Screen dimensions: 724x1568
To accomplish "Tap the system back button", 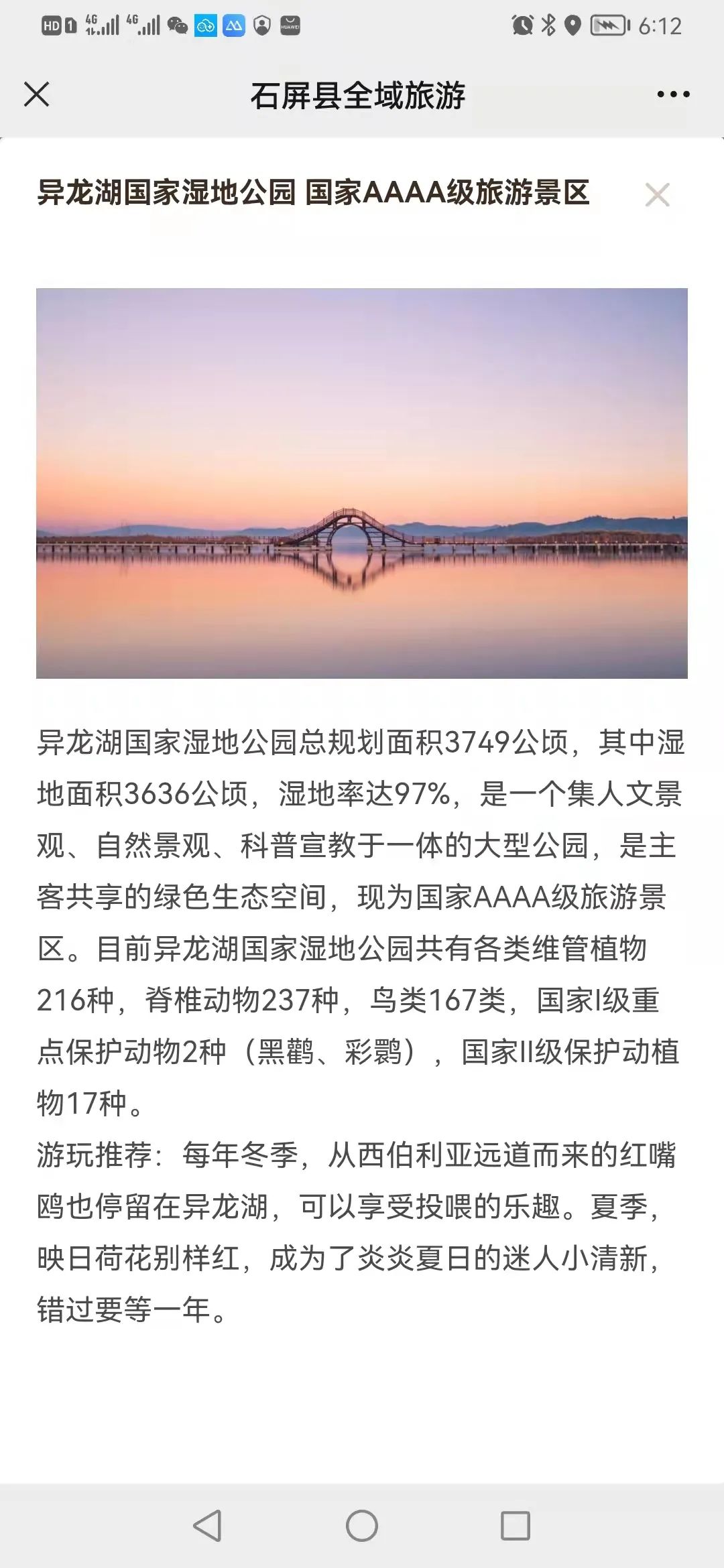I will 207,1526.
